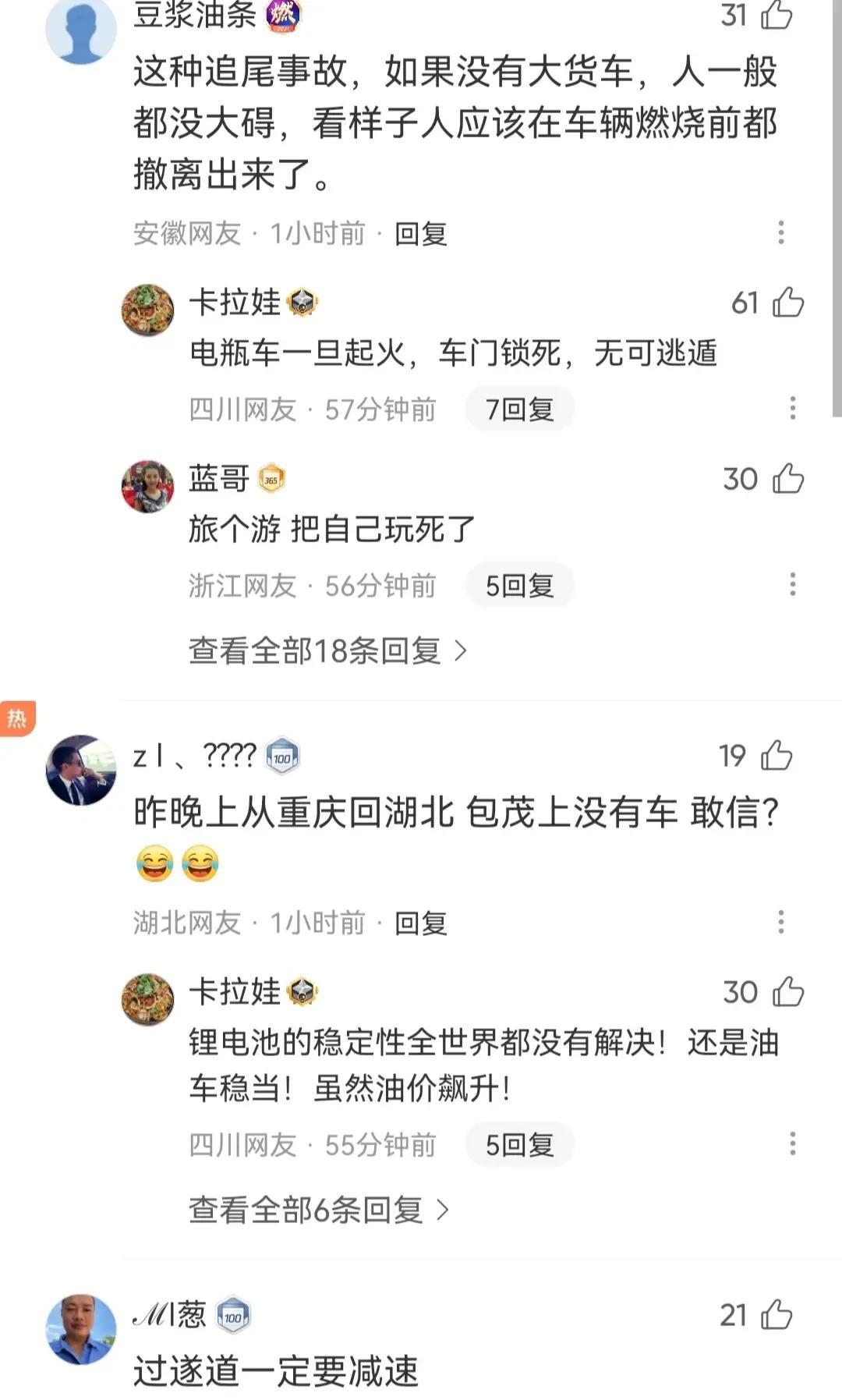The image size is (842, 1400).
Task: Like the comment 过遂道一定要减速
Action: 777,1314
